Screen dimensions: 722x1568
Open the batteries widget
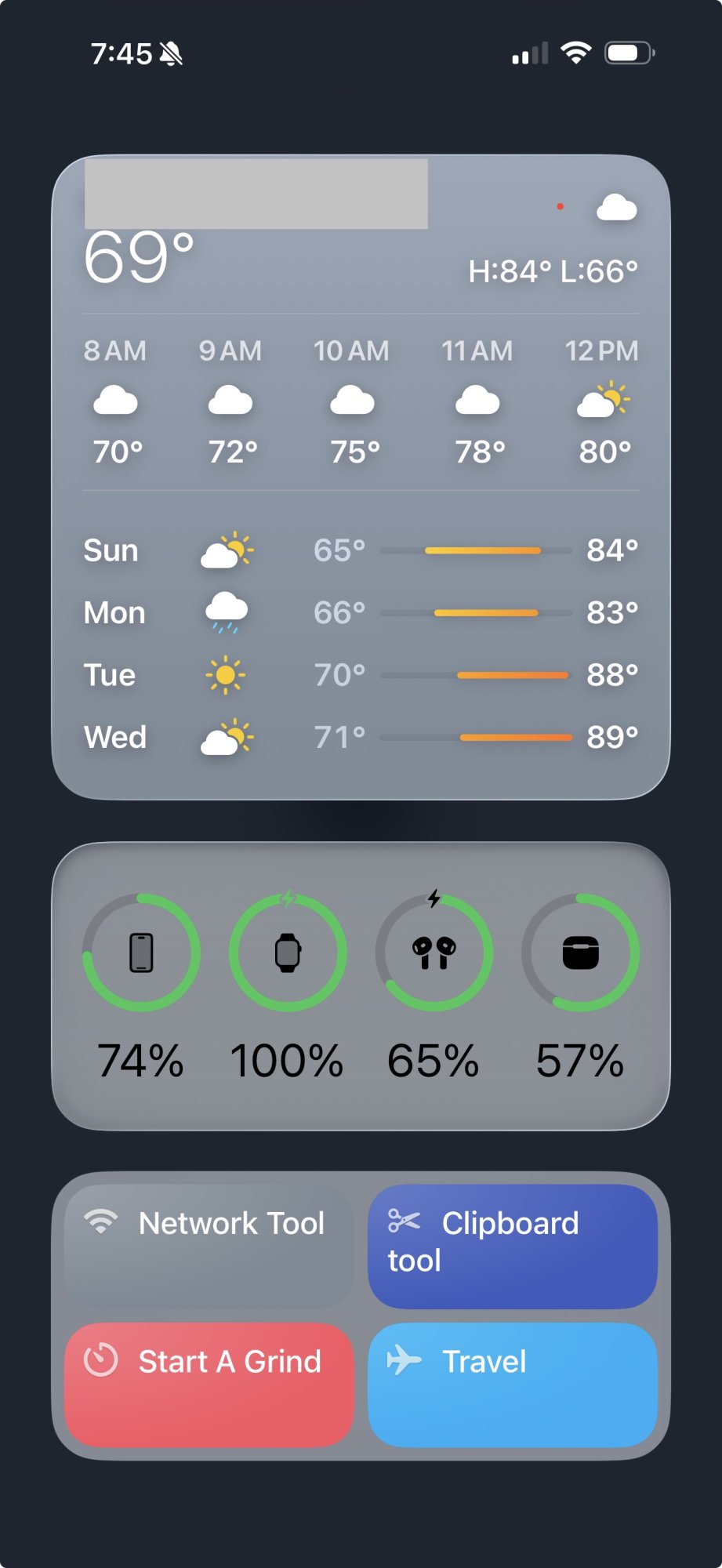pos(361,985)
